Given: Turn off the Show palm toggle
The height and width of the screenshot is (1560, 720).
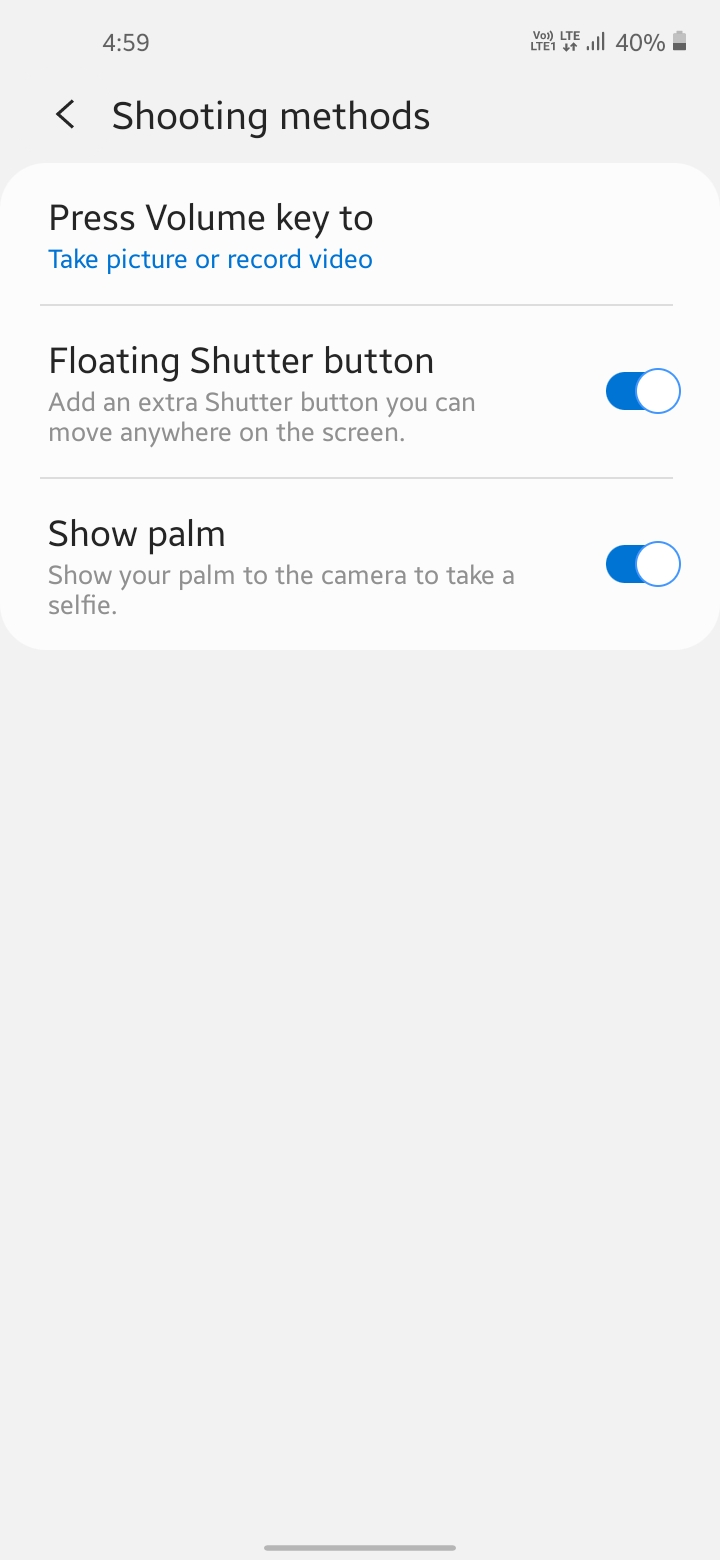Looking at the screenshot, I should point(641,563).
